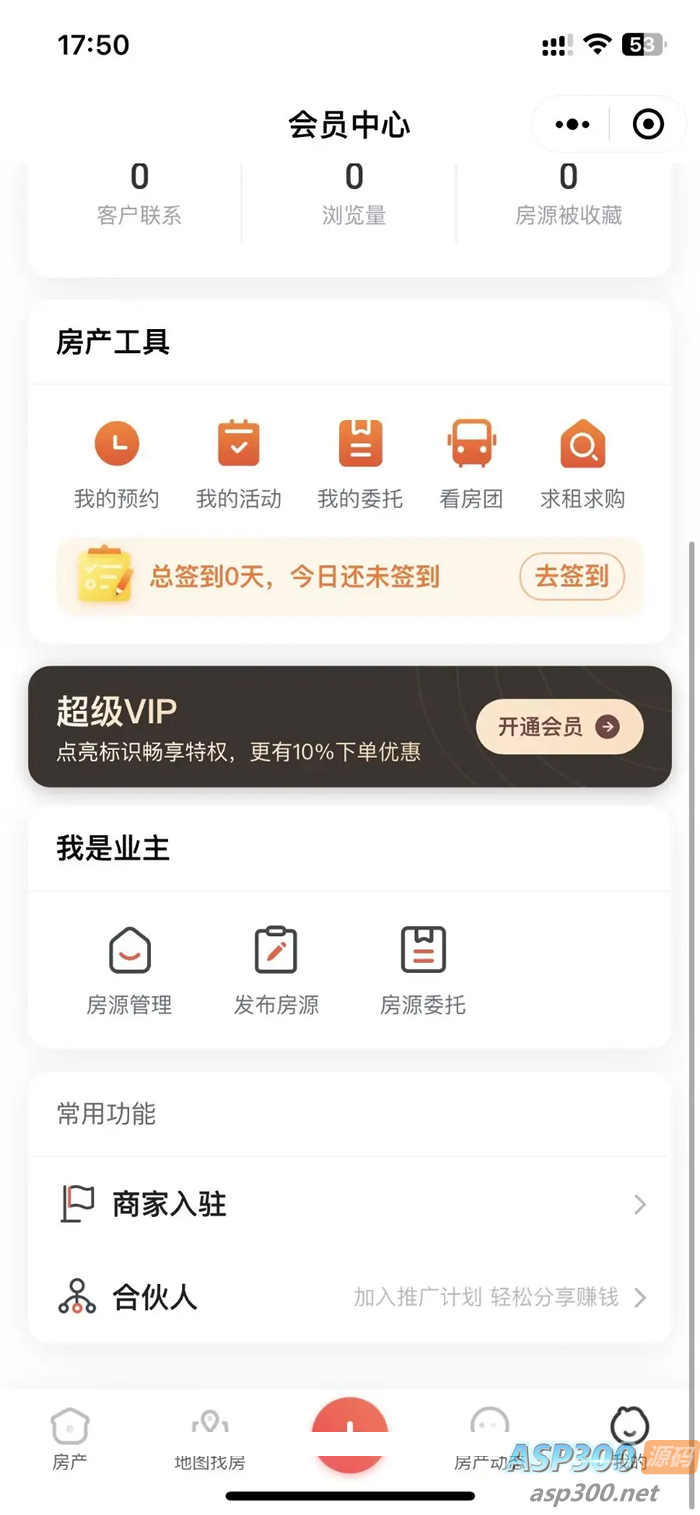
Task: Open 我的活动 activities
Action: (238, 463)
